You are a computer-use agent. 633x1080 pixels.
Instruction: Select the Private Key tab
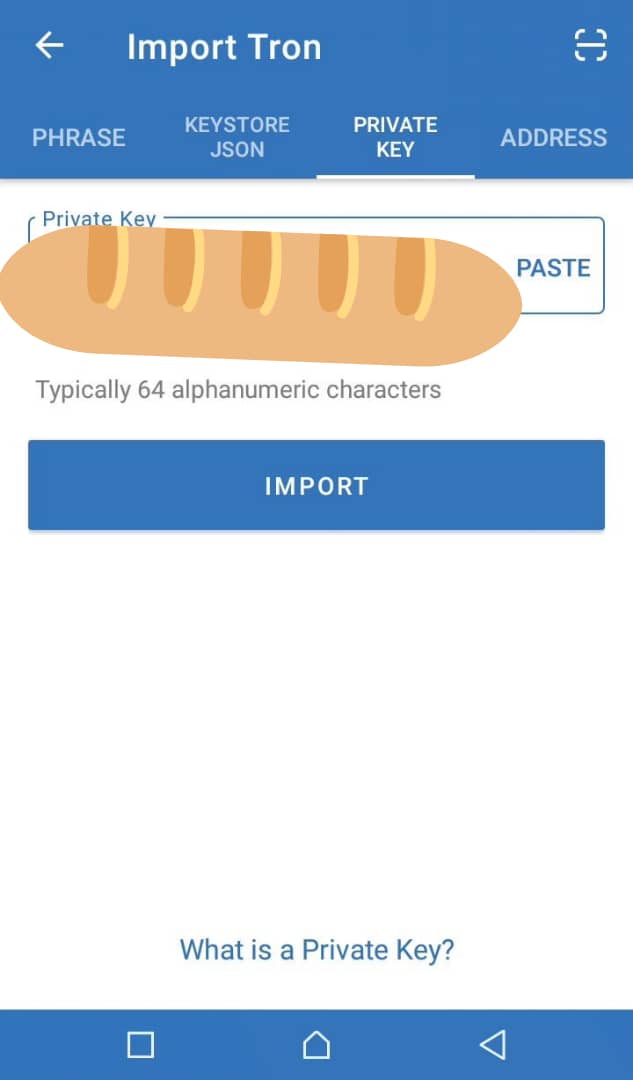coord(395,137)
